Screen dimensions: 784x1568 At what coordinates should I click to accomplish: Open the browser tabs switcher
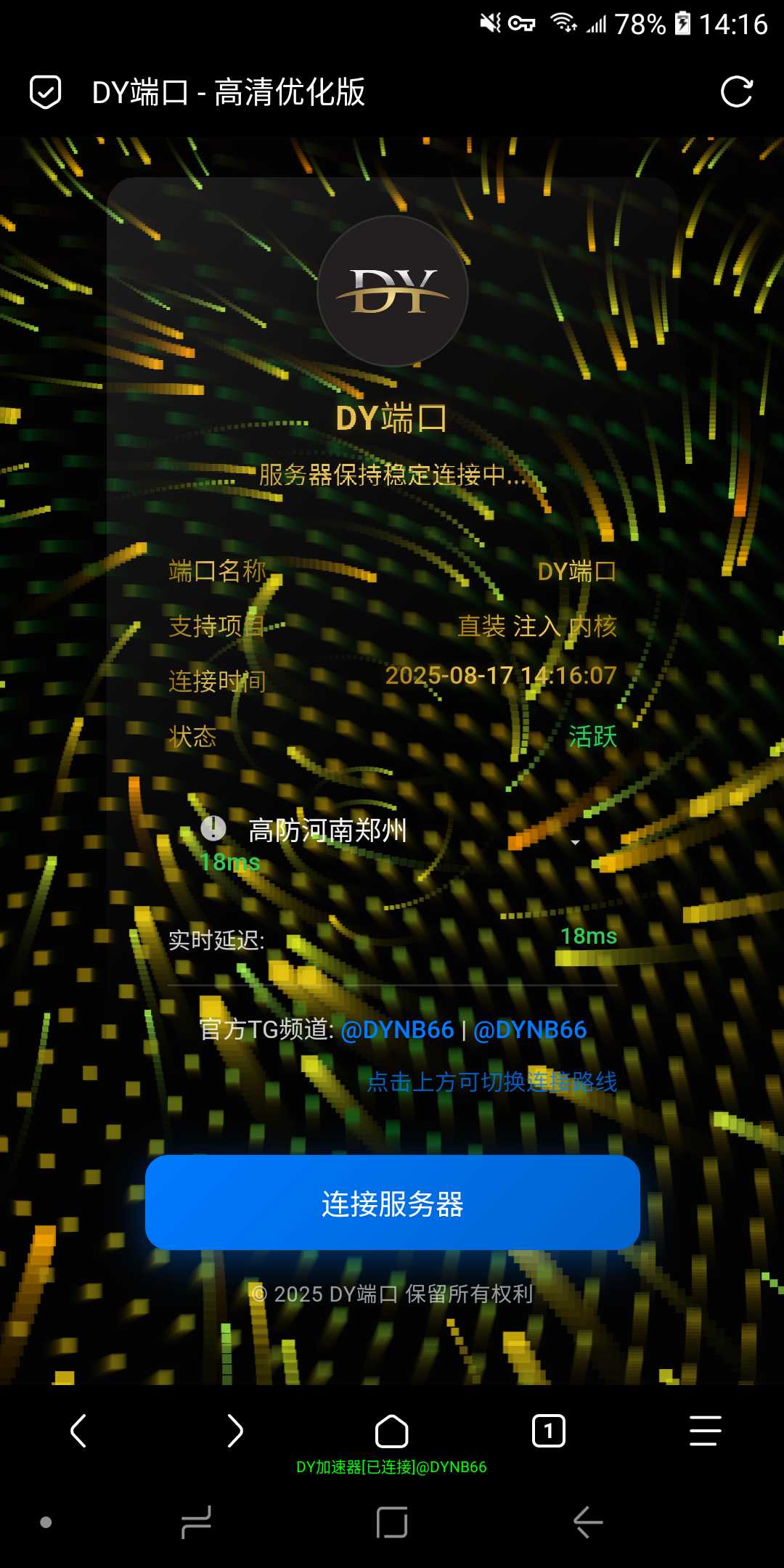tap(548, 1431)
